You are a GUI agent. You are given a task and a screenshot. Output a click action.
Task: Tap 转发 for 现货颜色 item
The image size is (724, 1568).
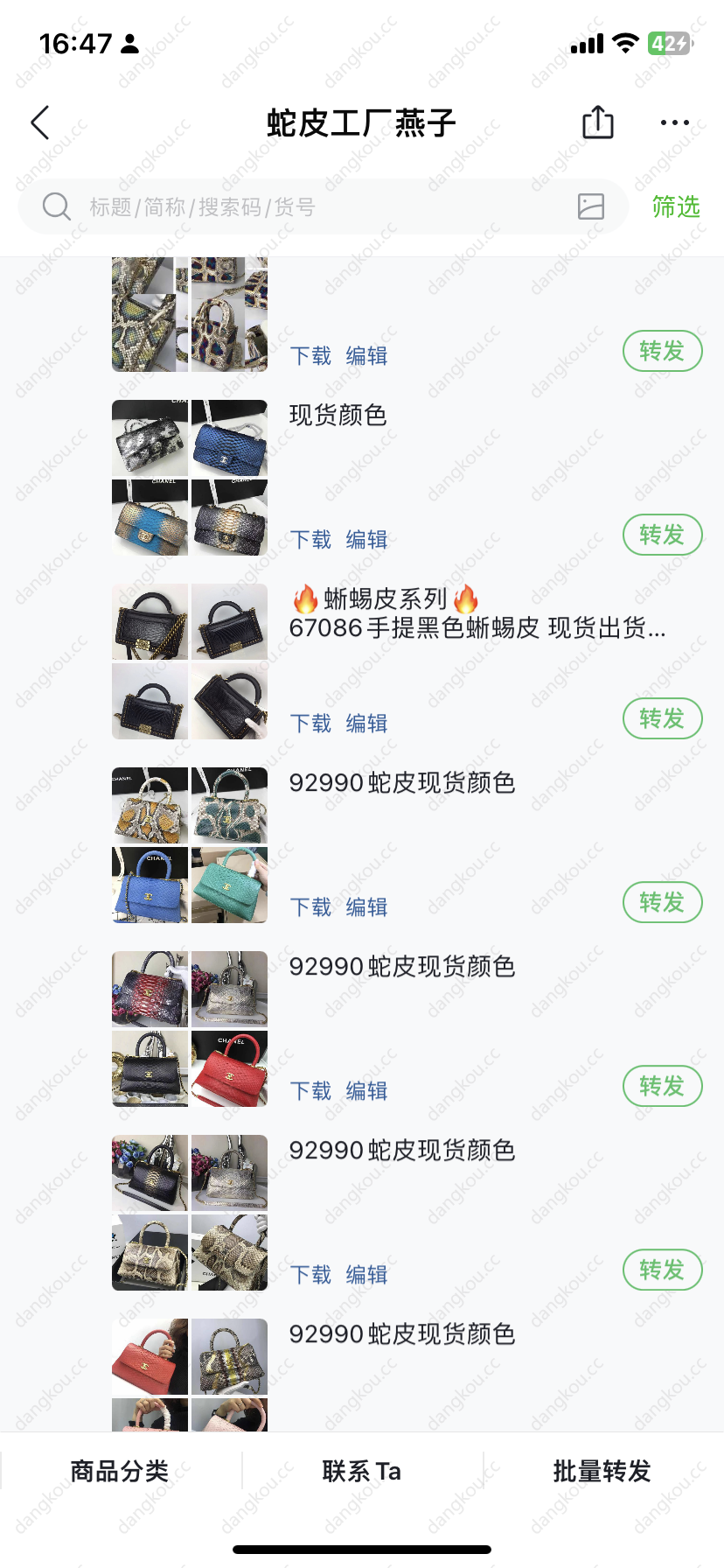pos(663,535)
